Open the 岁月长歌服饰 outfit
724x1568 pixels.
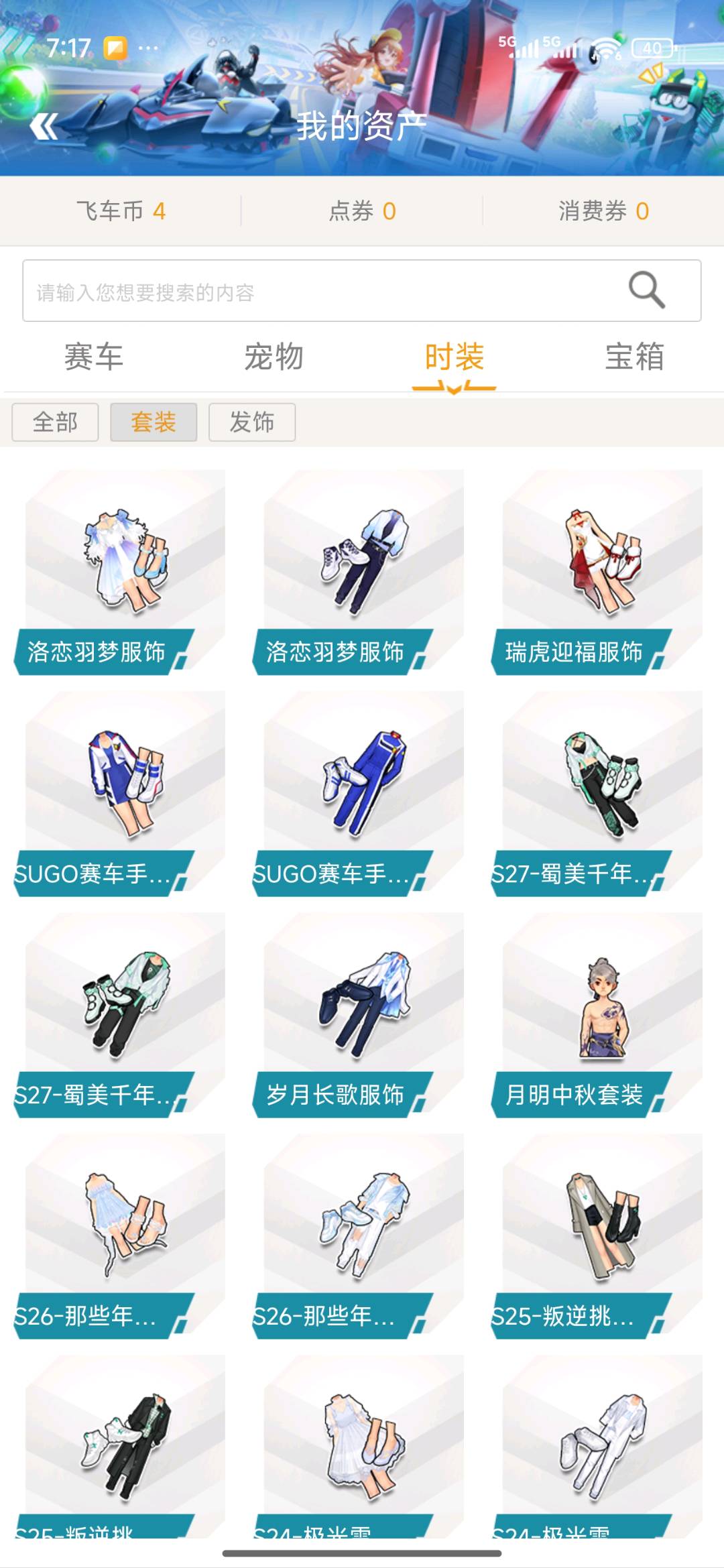point(358,1015)
